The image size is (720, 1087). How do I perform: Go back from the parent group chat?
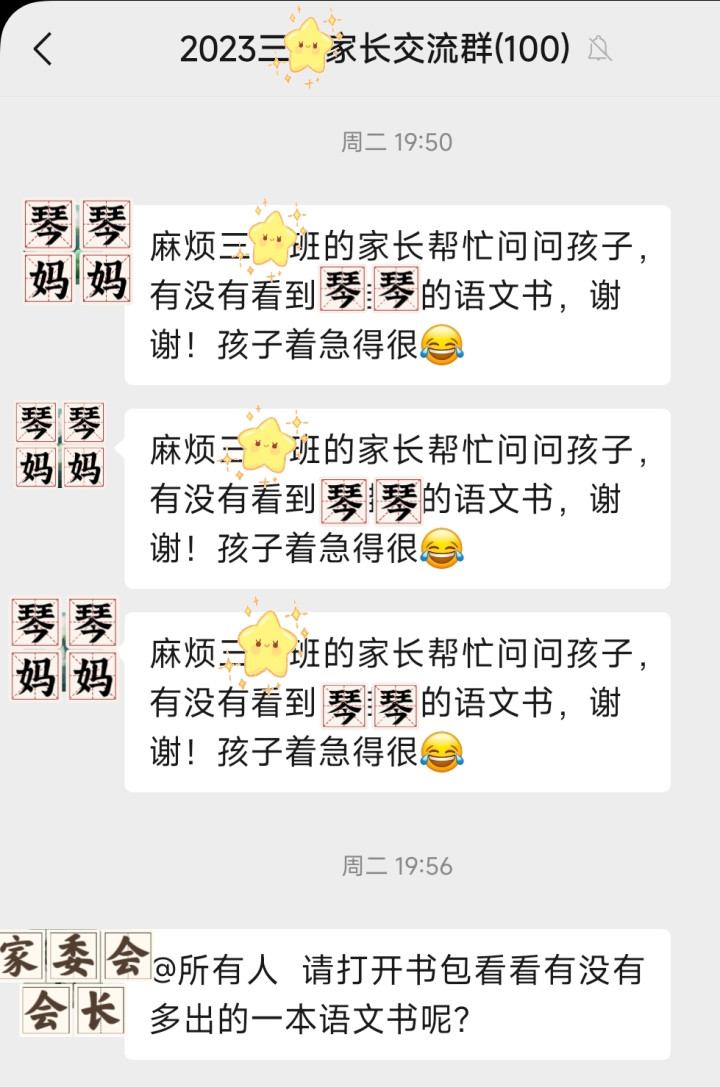point(43,49)
